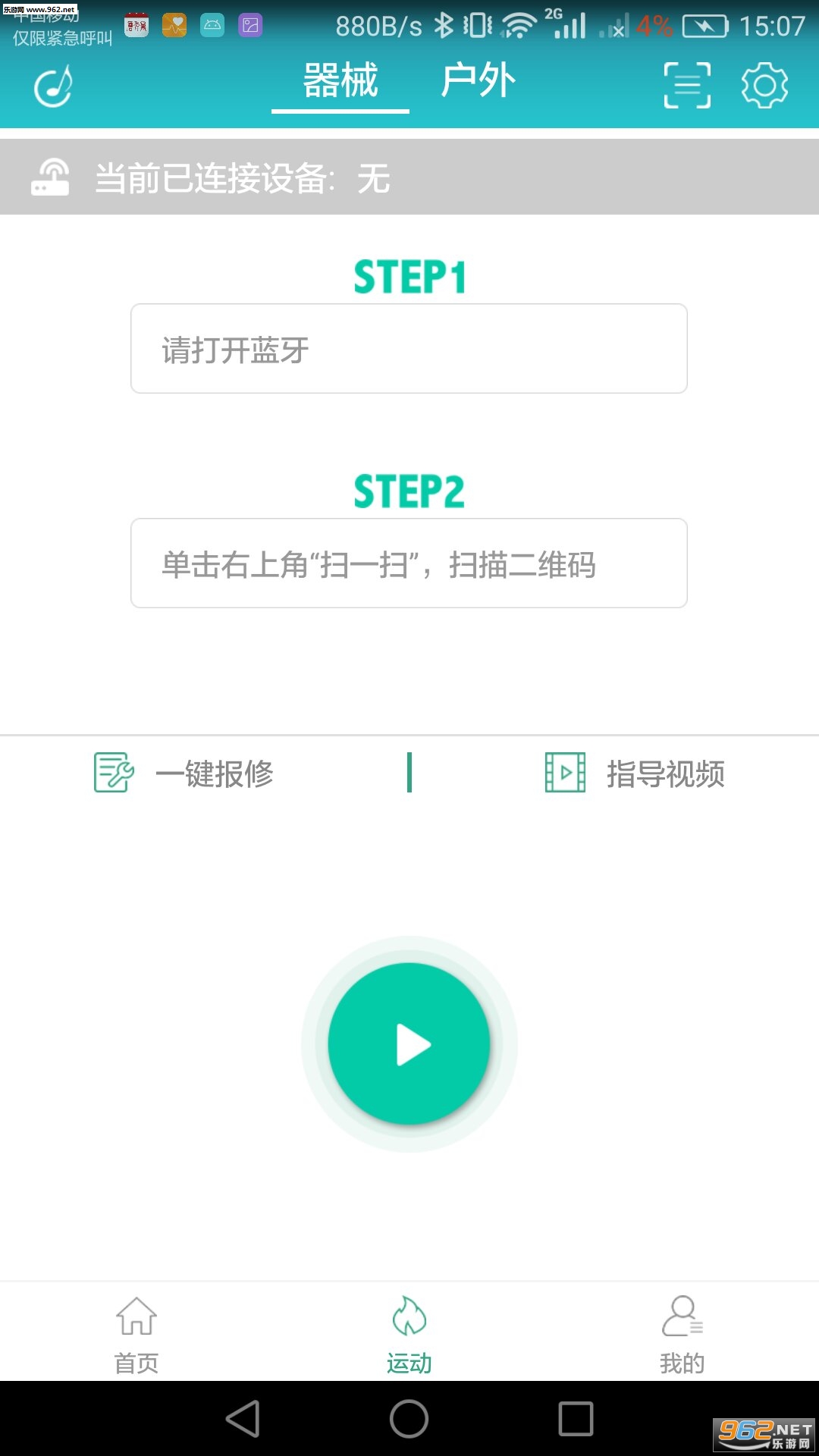Viewport: 819px width, 1456px height.
Task: Open the 我的 profile tab
Action: point(682,1334)
